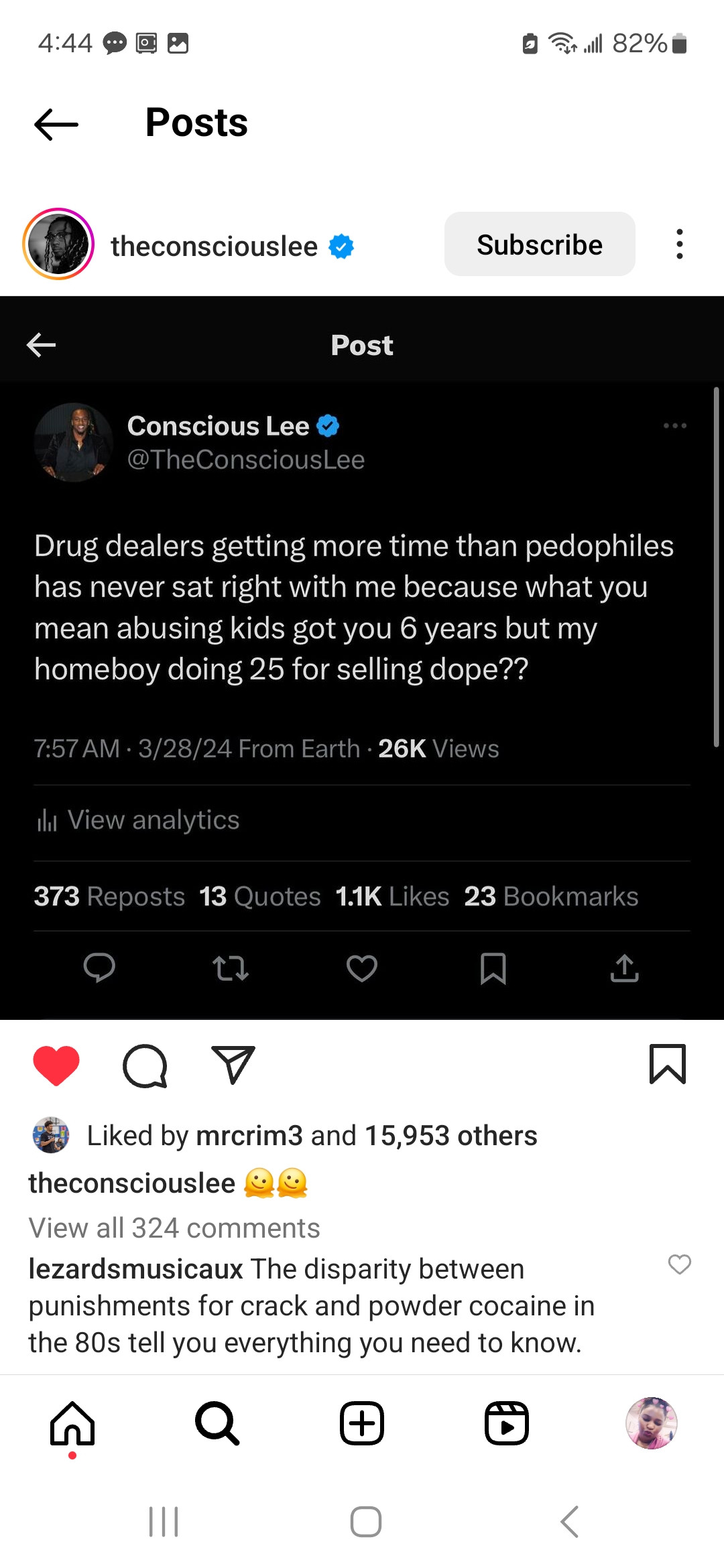View all 324 comments

tap(174, 1228)
